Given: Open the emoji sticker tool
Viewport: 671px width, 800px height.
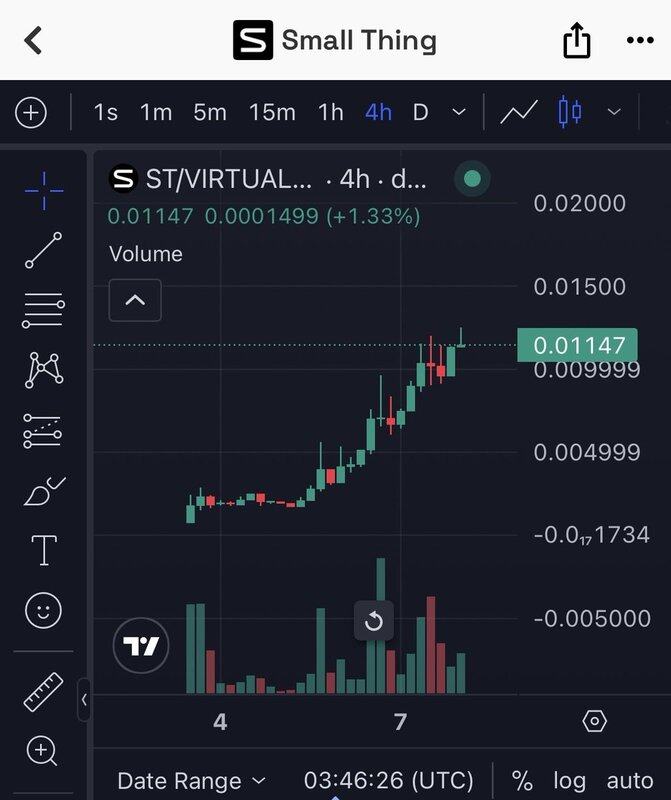Looking at the screenshot, I should pos(43,610).
